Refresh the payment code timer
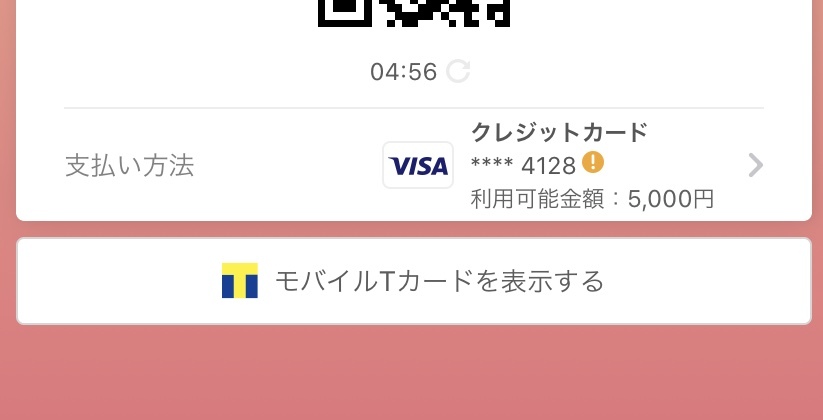The height and width of the screenshot is (420, 823). 458,71
